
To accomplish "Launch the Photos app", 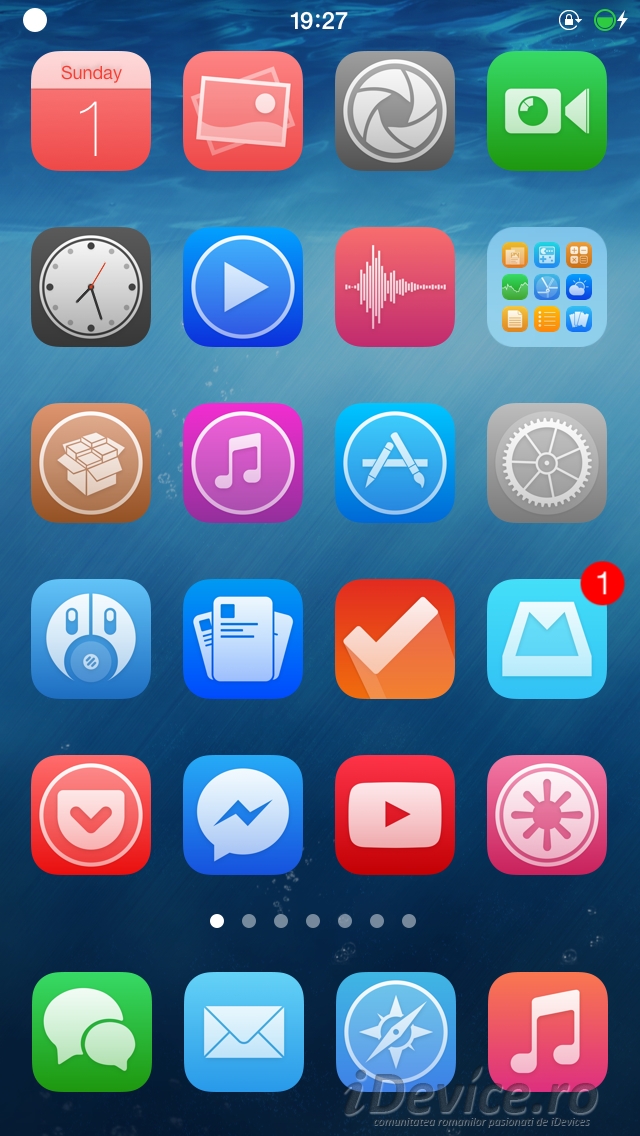I will (243, 111).
